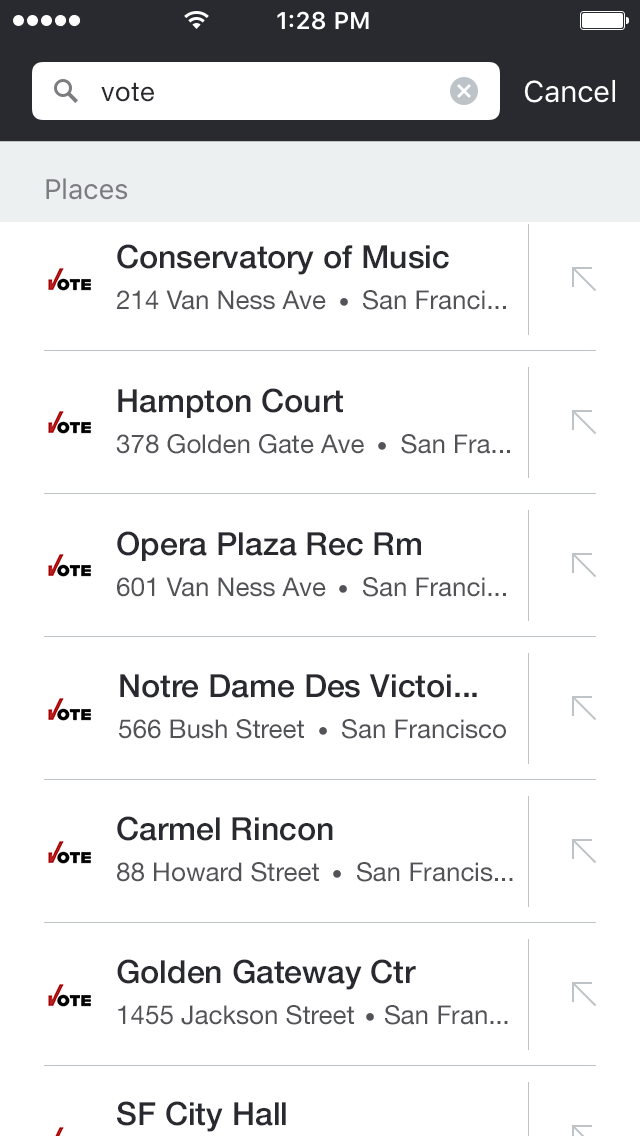Tap arrow next to Golden Gateway Ctr

(583, 993)
